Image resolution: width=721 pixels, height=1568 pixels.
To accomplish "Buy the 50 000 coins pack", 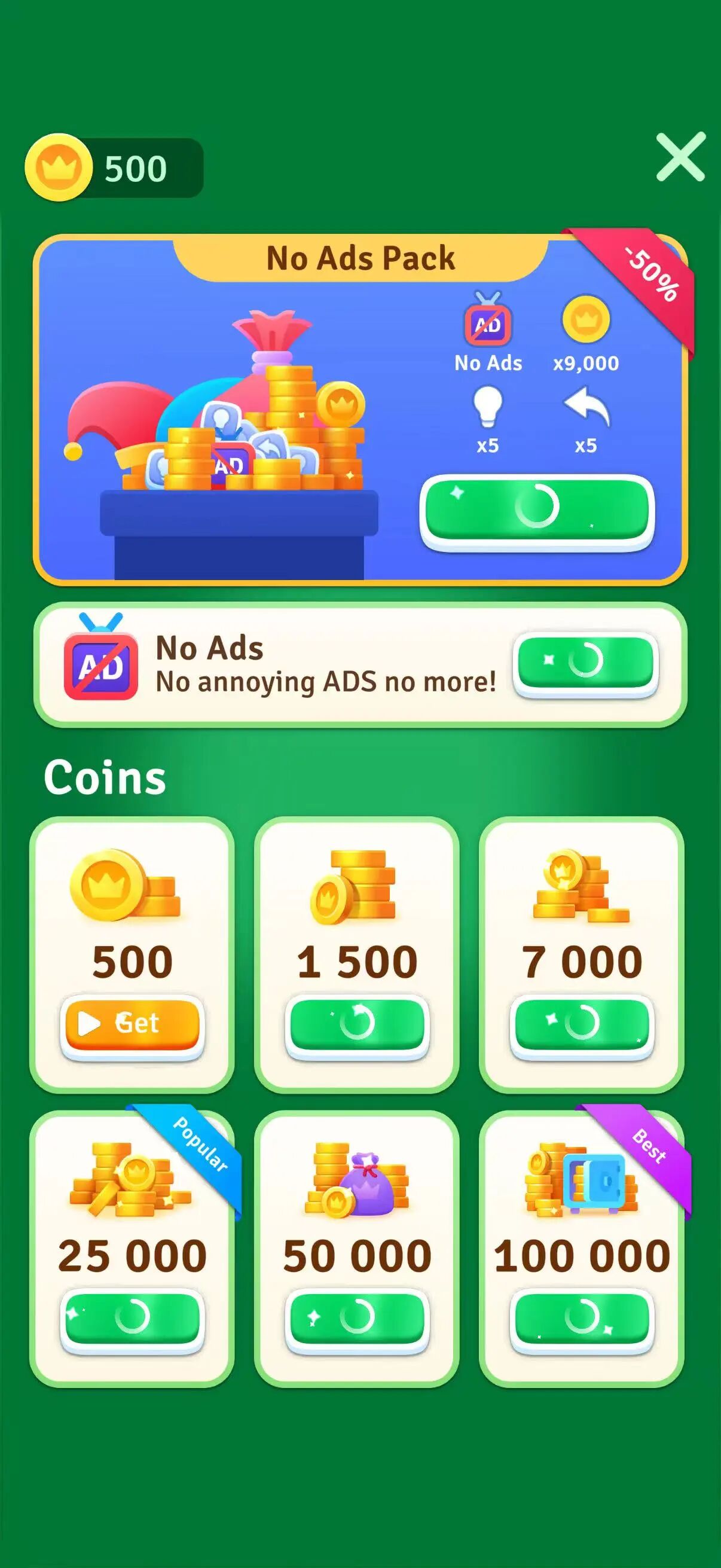I will pyautogui.click(x=356, y=1318).
